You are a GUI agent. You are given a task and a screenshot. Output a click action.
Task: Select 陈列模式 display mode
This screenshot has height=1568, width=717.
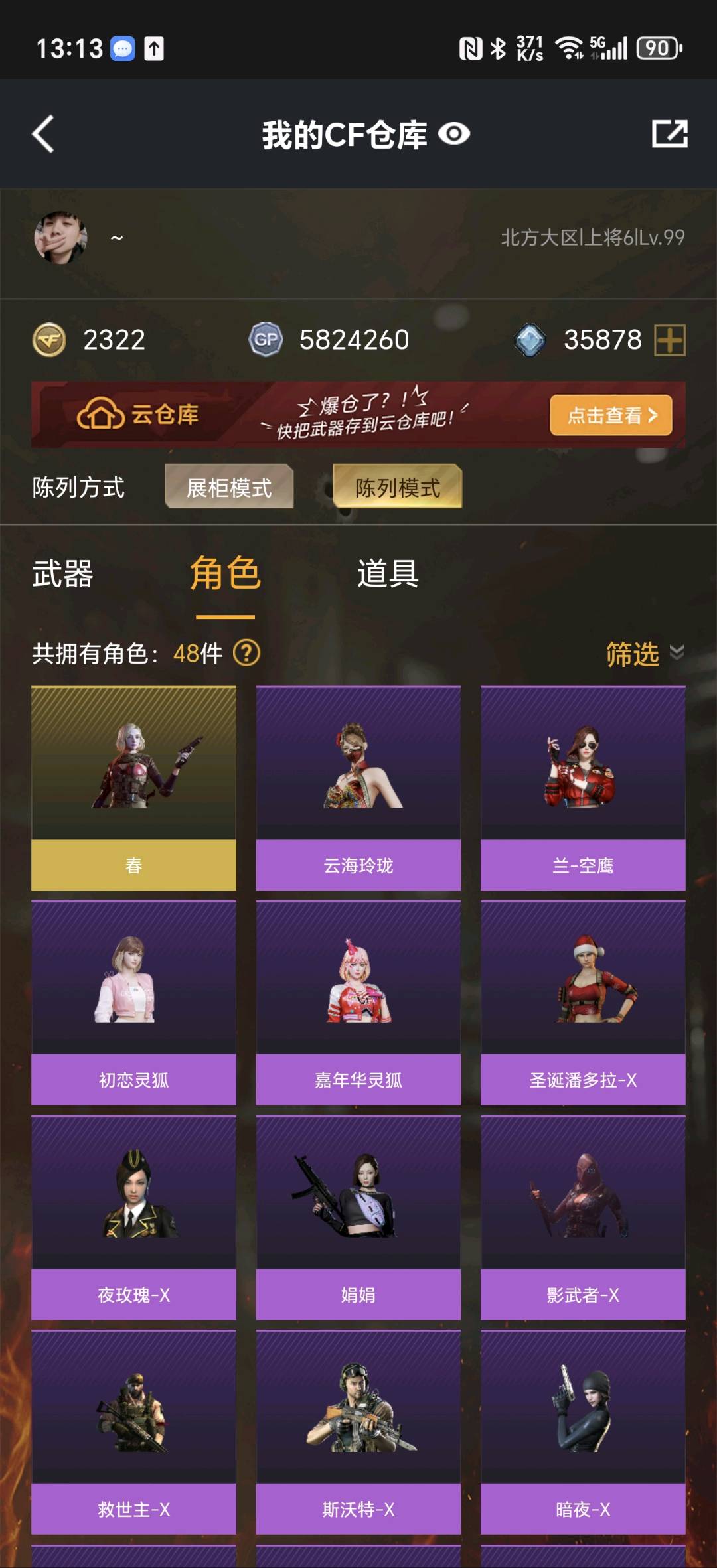[397, 487]
